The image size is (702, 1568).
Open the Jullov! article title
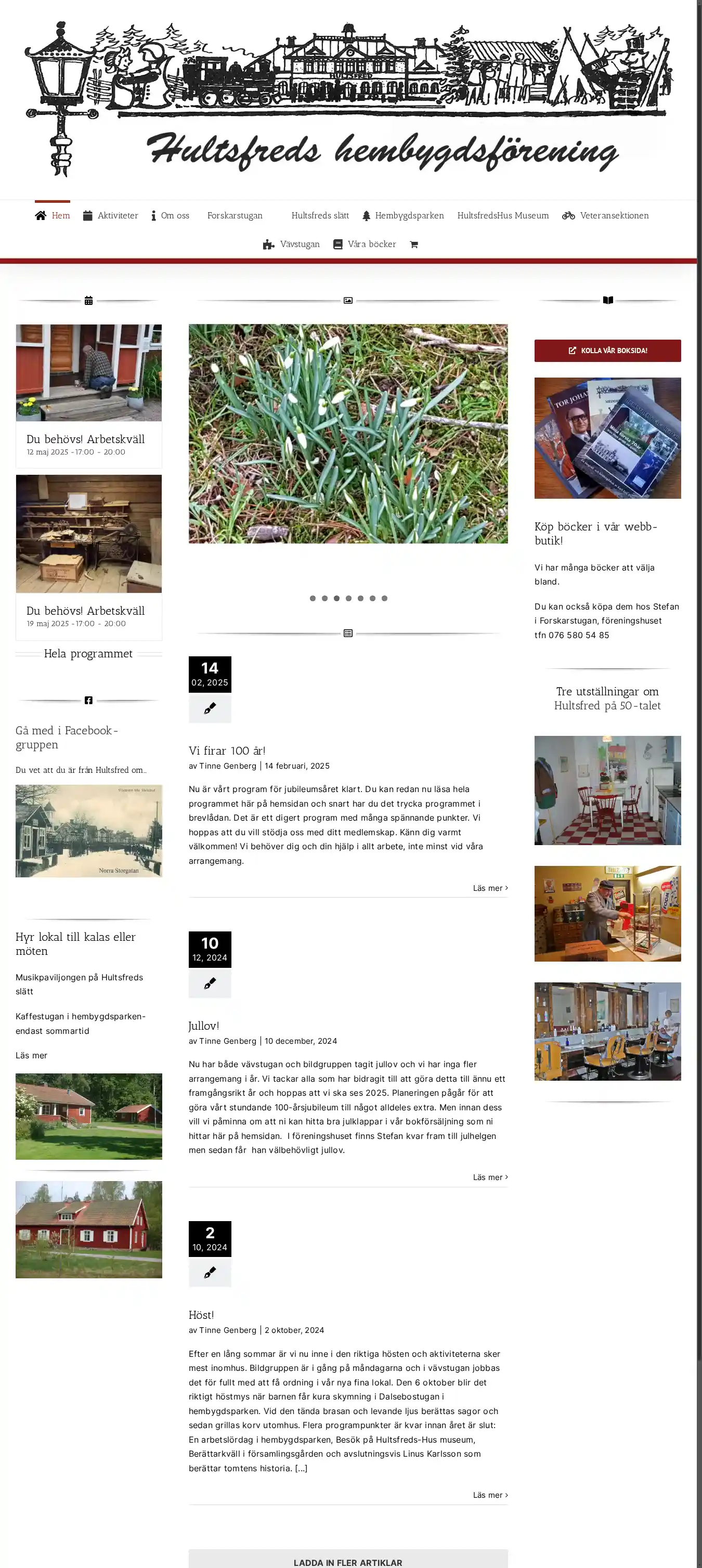point(203,1026)
